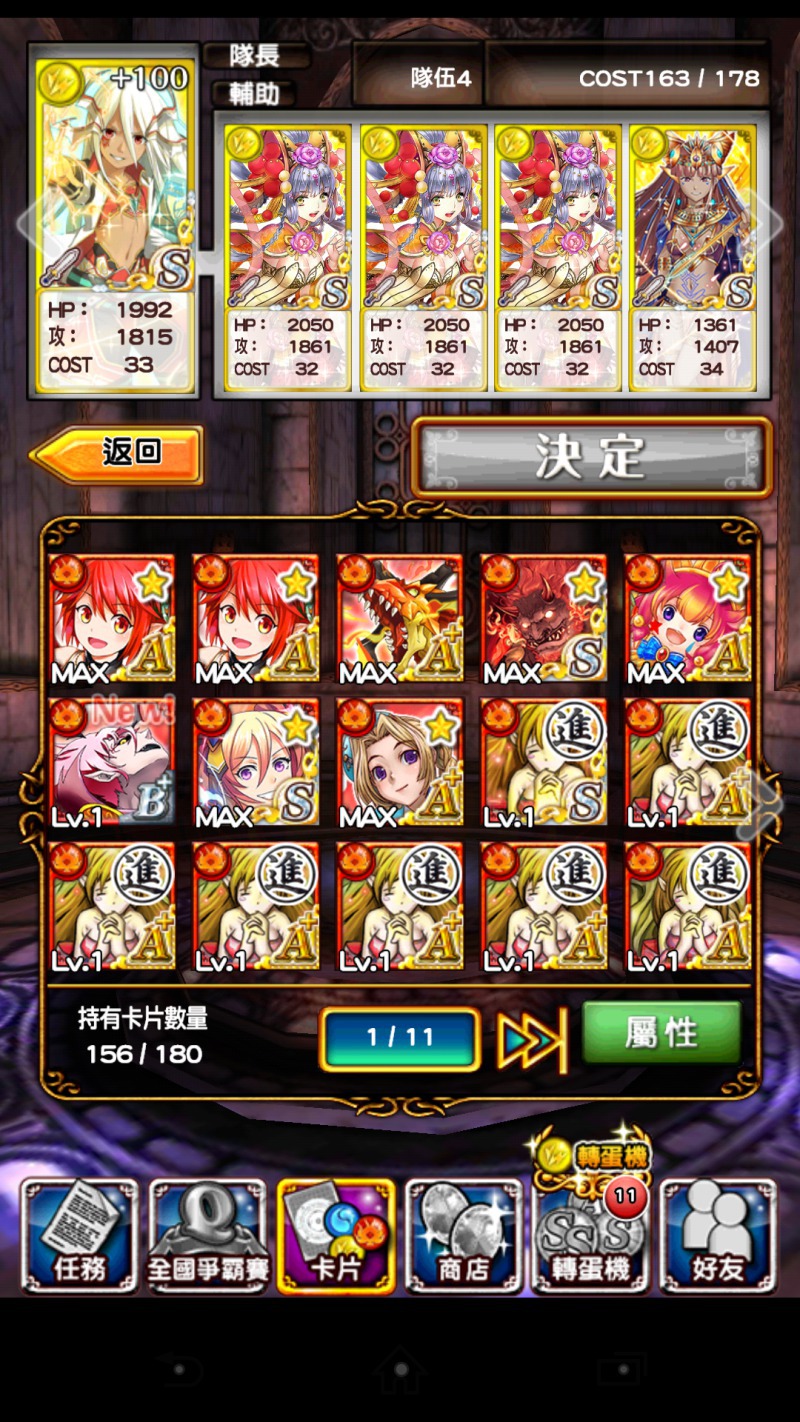
Task: Open the 屬性 attribute filter
Action: [x=662, y=1033]
